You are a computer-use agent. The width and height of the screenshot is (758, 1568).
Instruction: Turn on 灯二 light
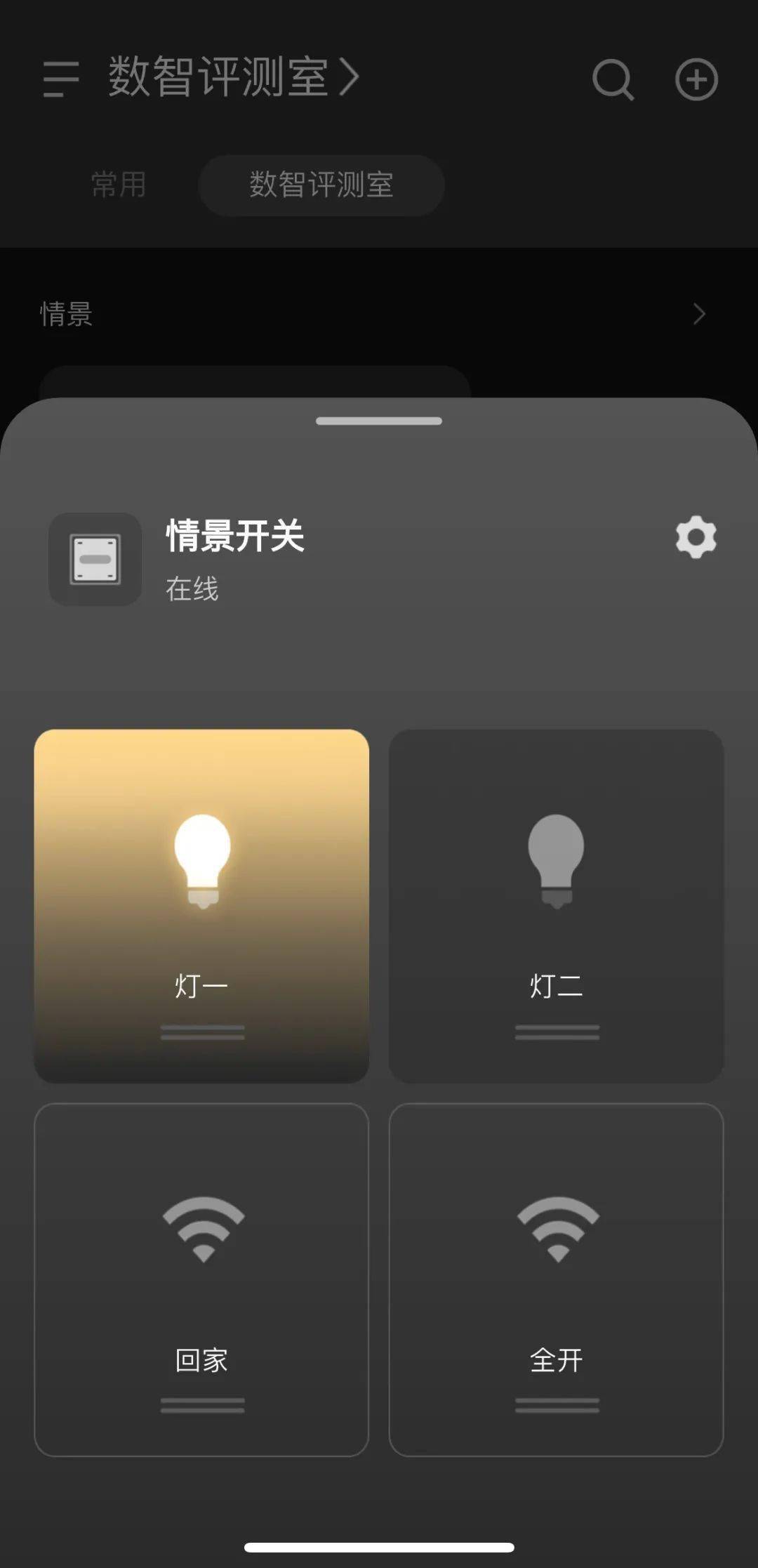556,905
